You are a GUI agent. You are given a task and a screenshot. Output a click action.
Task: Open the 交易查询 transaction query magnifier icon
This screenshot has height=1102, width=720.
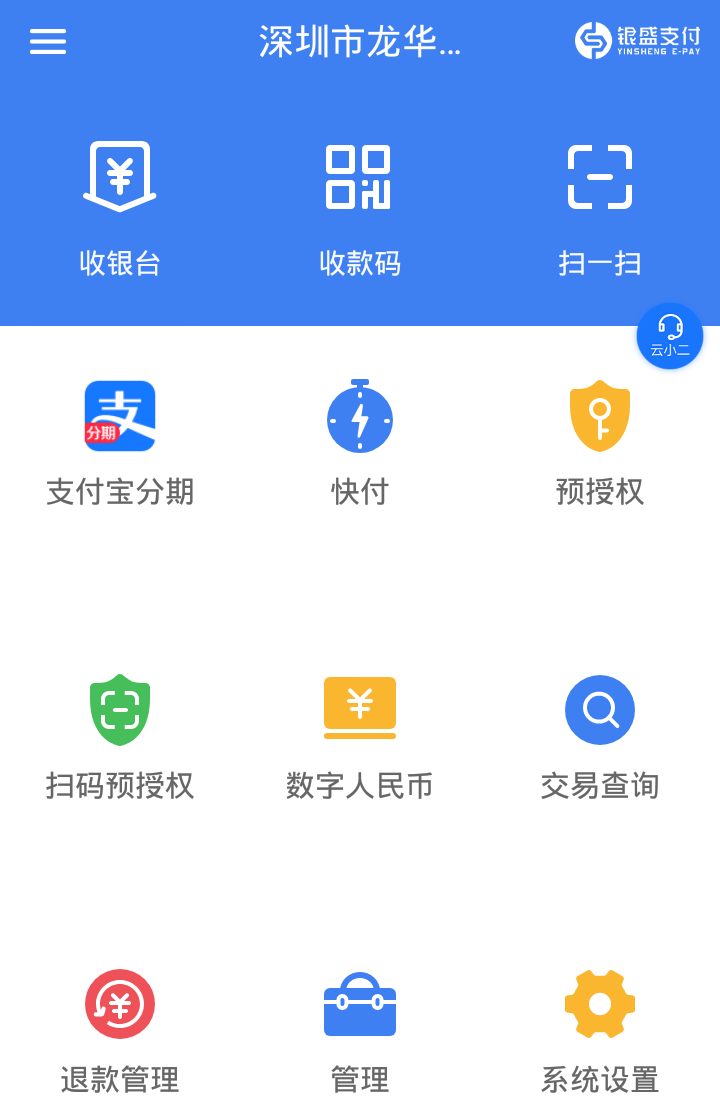[x=600, y=709]
